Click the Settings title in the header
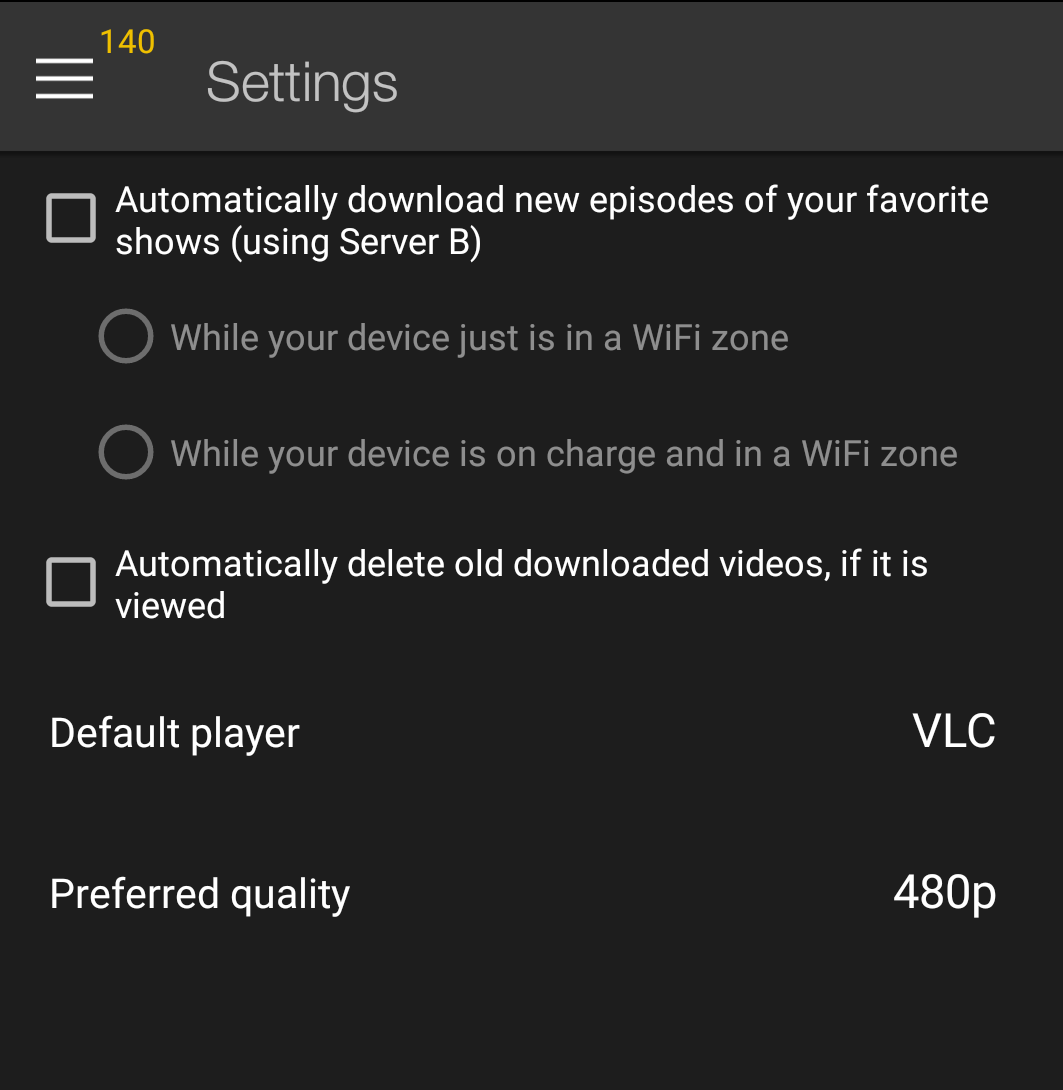 tap(301, 84)
